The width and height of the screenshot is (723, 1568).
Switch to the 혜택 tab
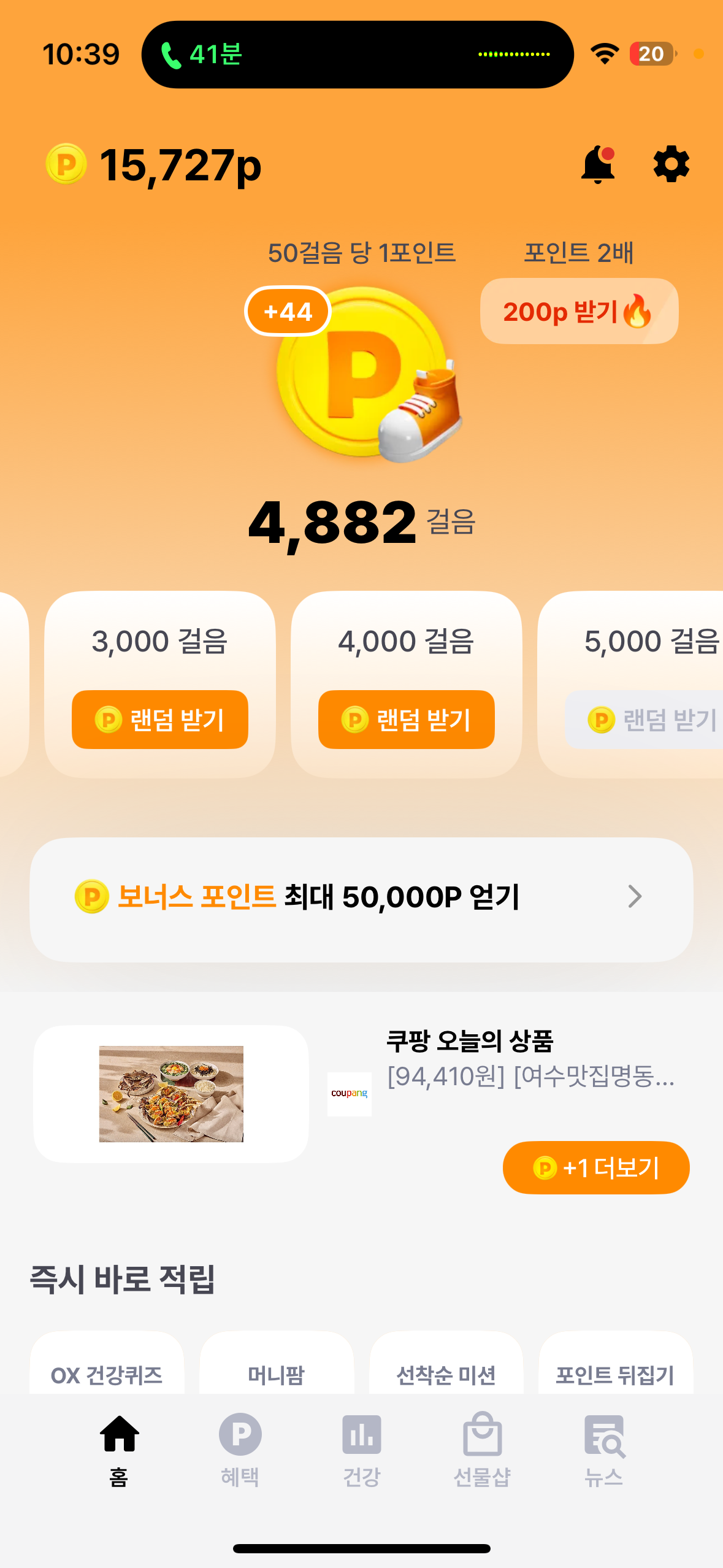tap(240, 1450)
